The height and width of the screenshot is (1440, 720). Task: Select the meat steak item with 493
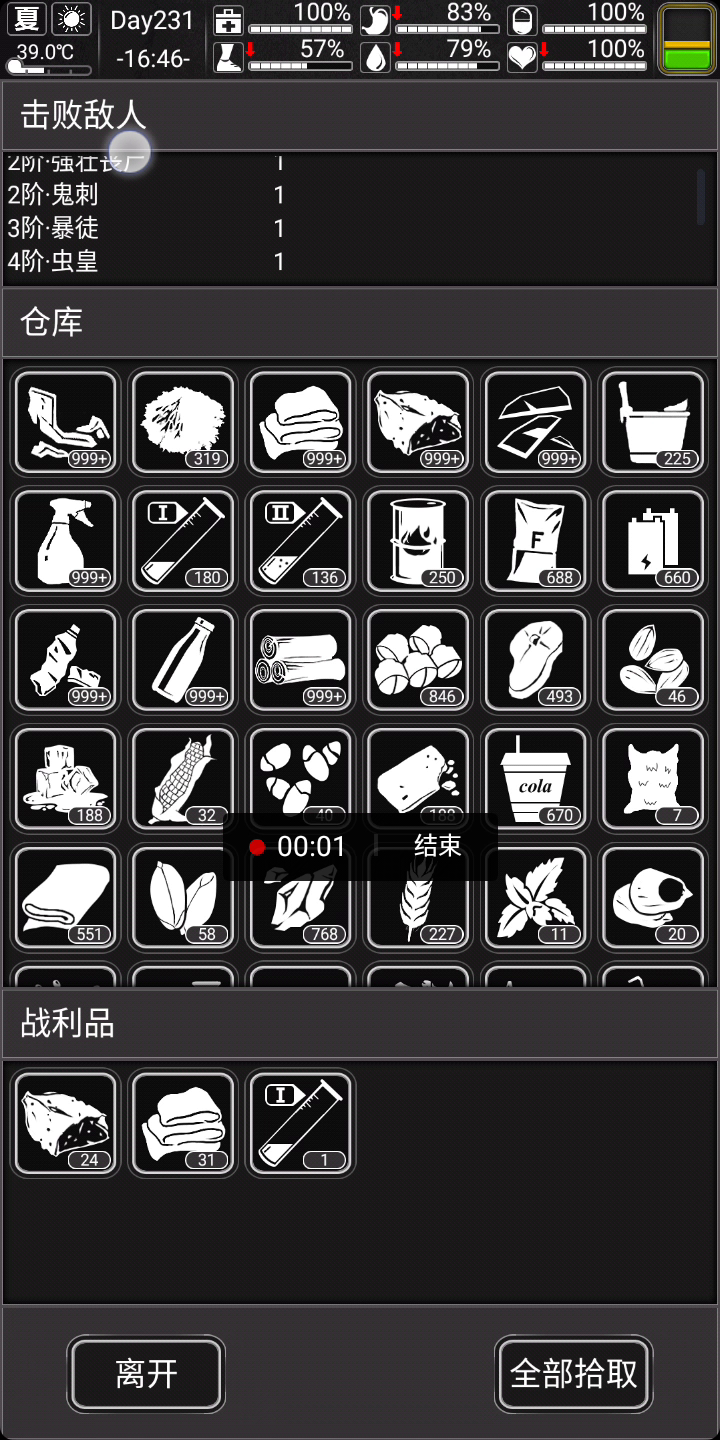pos(536,659)
